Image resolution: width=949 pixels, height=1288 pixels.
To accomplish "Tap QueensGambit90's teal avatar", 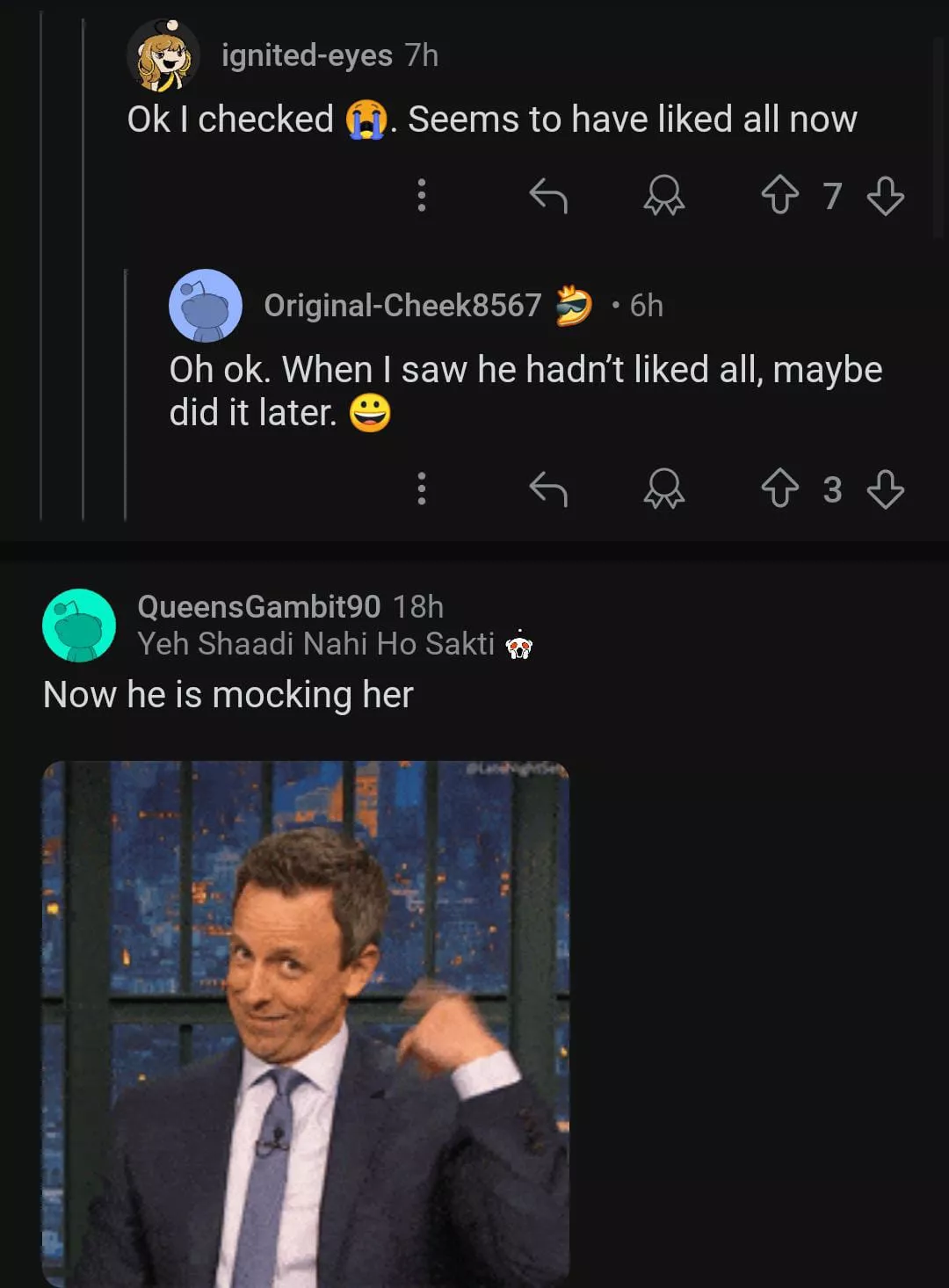I will click(79, 625).
